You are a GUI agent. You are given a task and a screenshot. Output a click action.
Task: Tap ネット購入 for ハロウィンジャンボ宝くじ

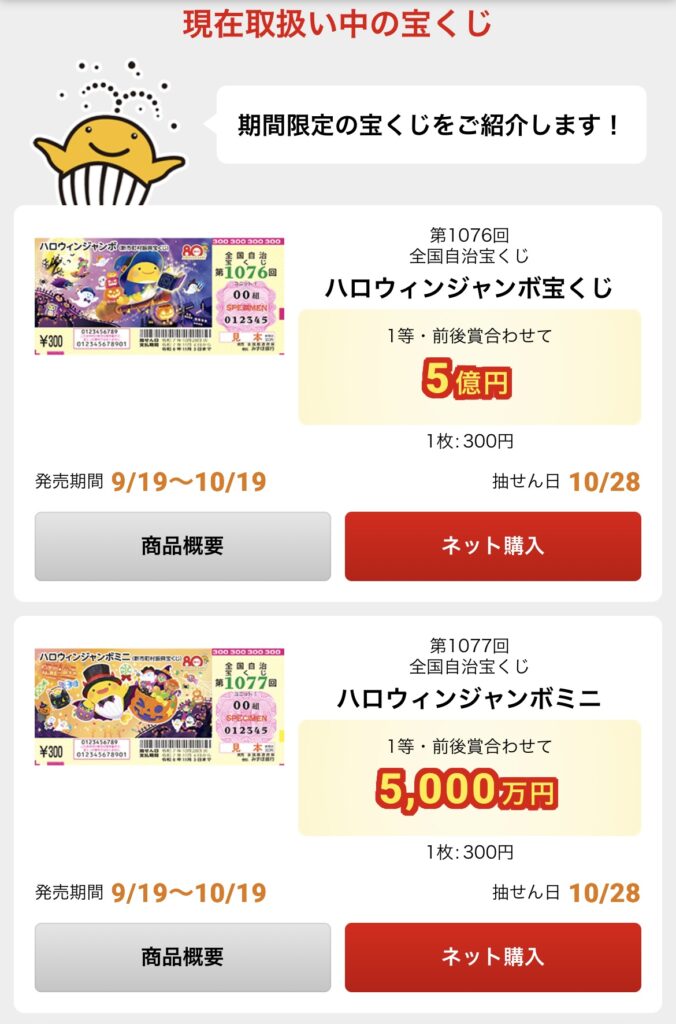point(493,546)
